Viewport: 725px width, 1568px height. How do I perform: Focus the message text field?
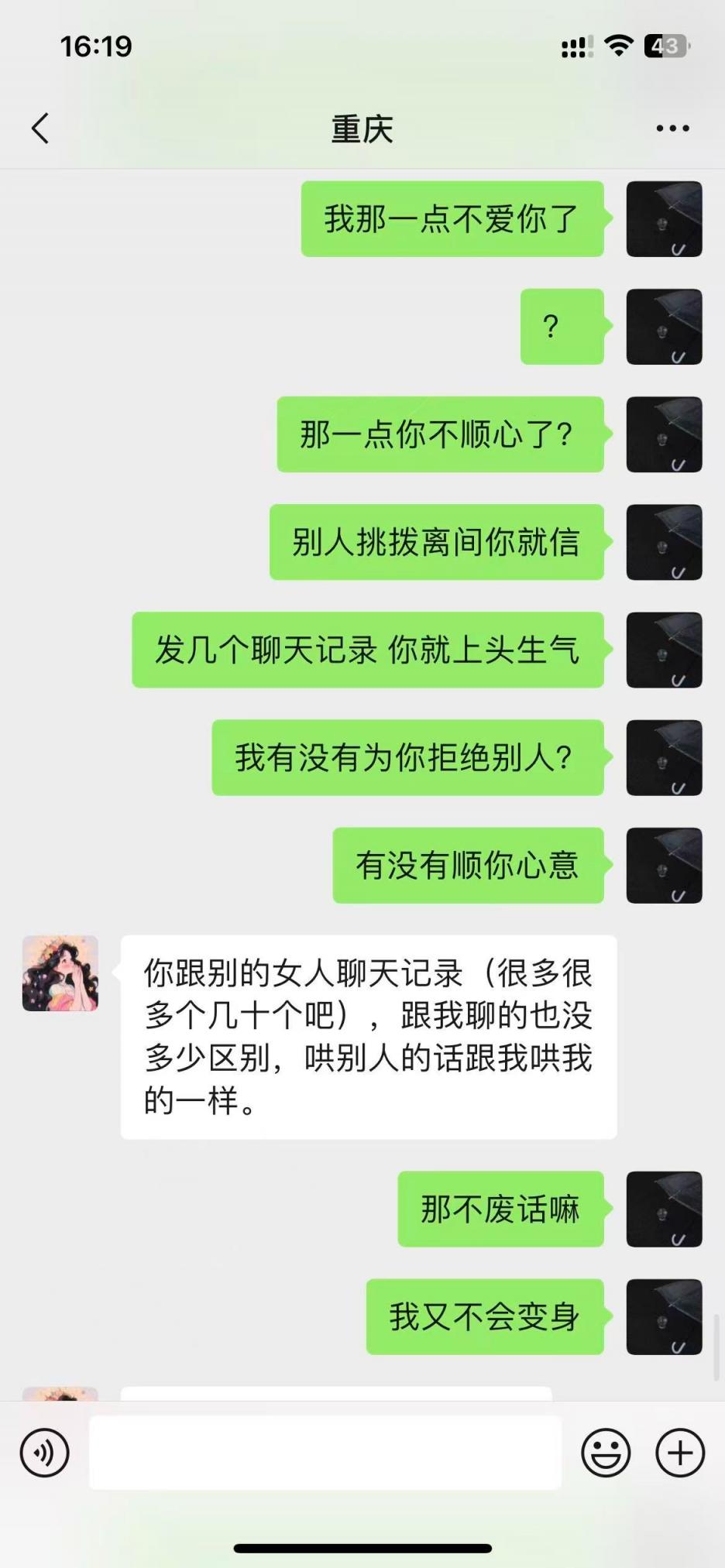325,1453
